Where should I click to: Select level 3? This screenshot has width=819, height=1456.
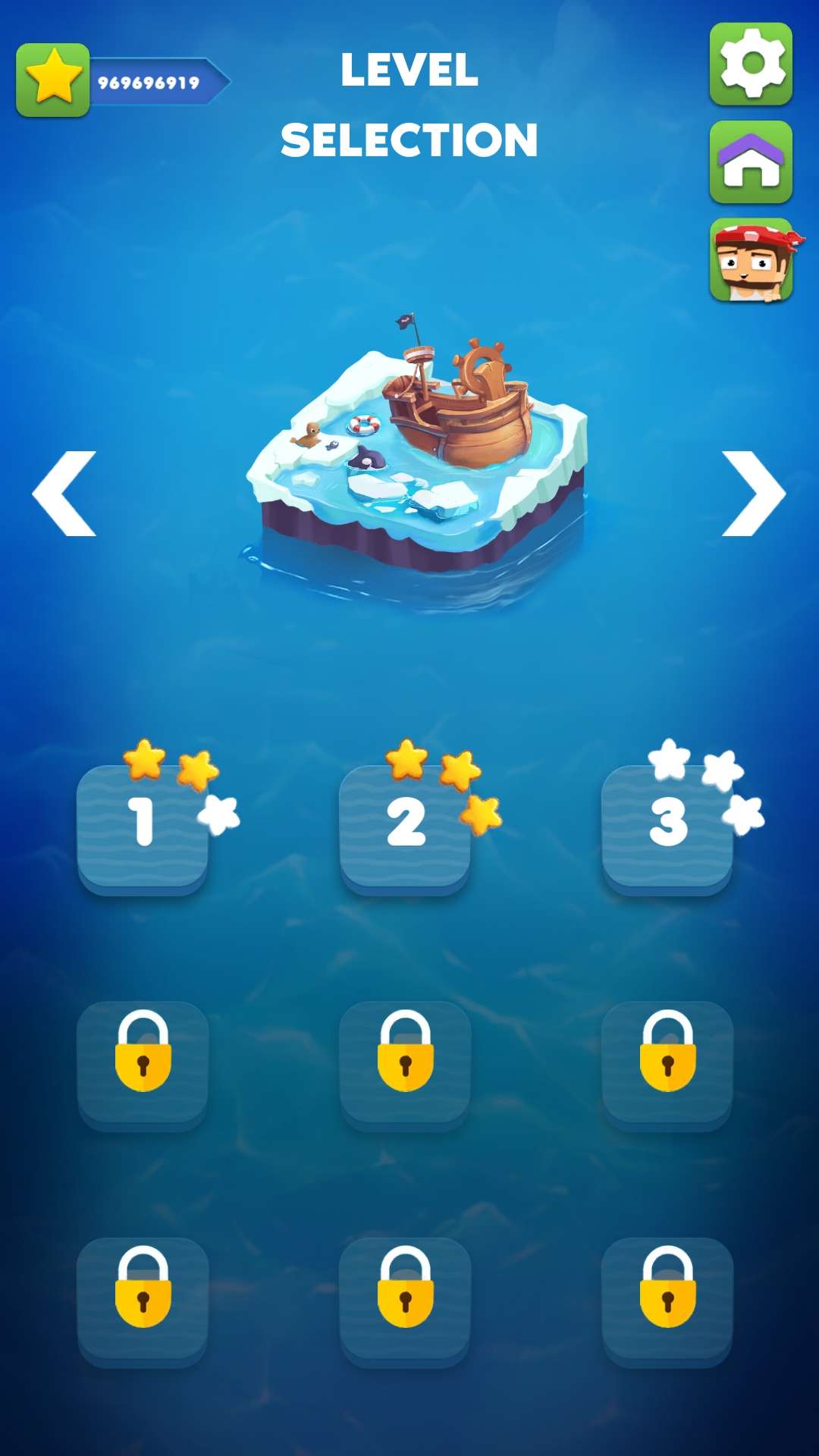[667, 827]
